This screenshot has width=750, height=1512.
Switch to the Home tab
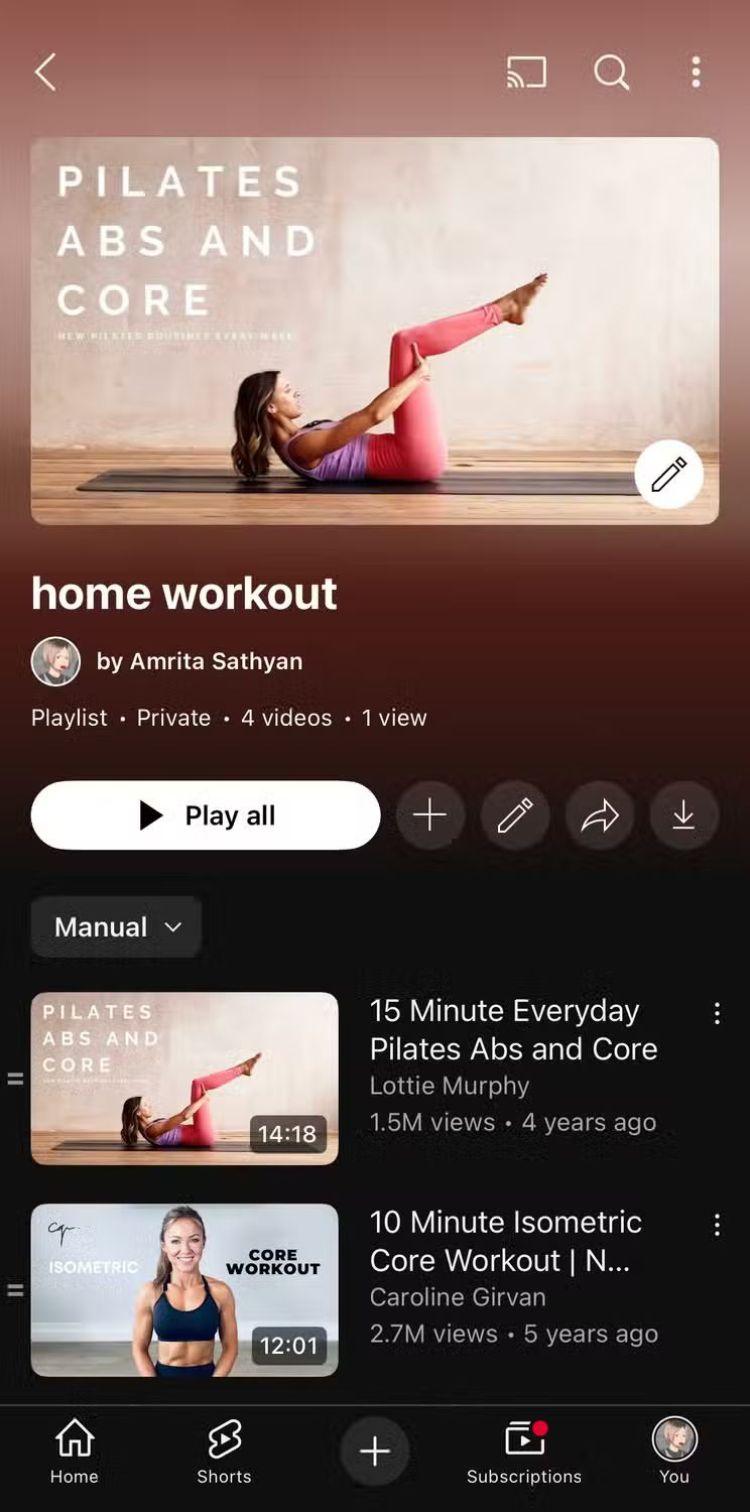coord(75,1452)
